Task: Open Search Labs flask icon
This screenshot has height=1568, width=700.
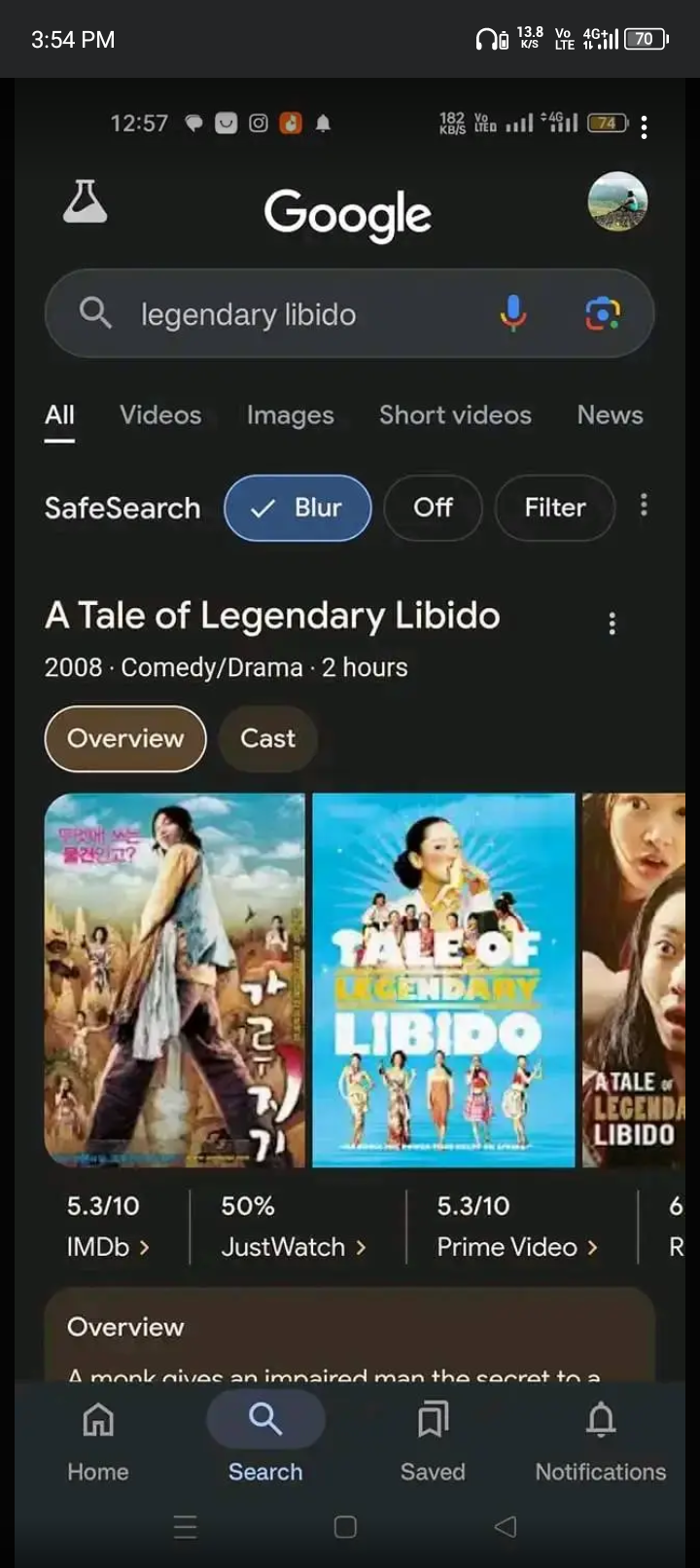Action: (x=86, y=202)
